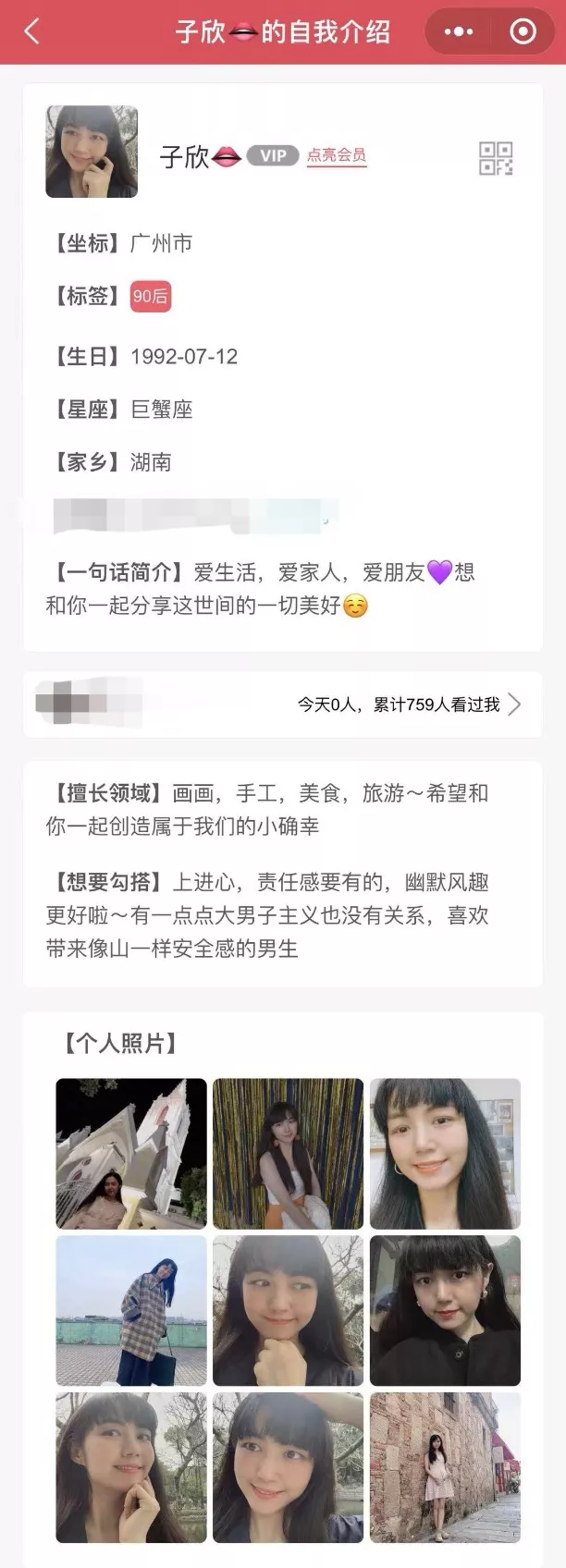Open the plaid coat outdoor photo
566x1568 pixels.
point(131,1310)
